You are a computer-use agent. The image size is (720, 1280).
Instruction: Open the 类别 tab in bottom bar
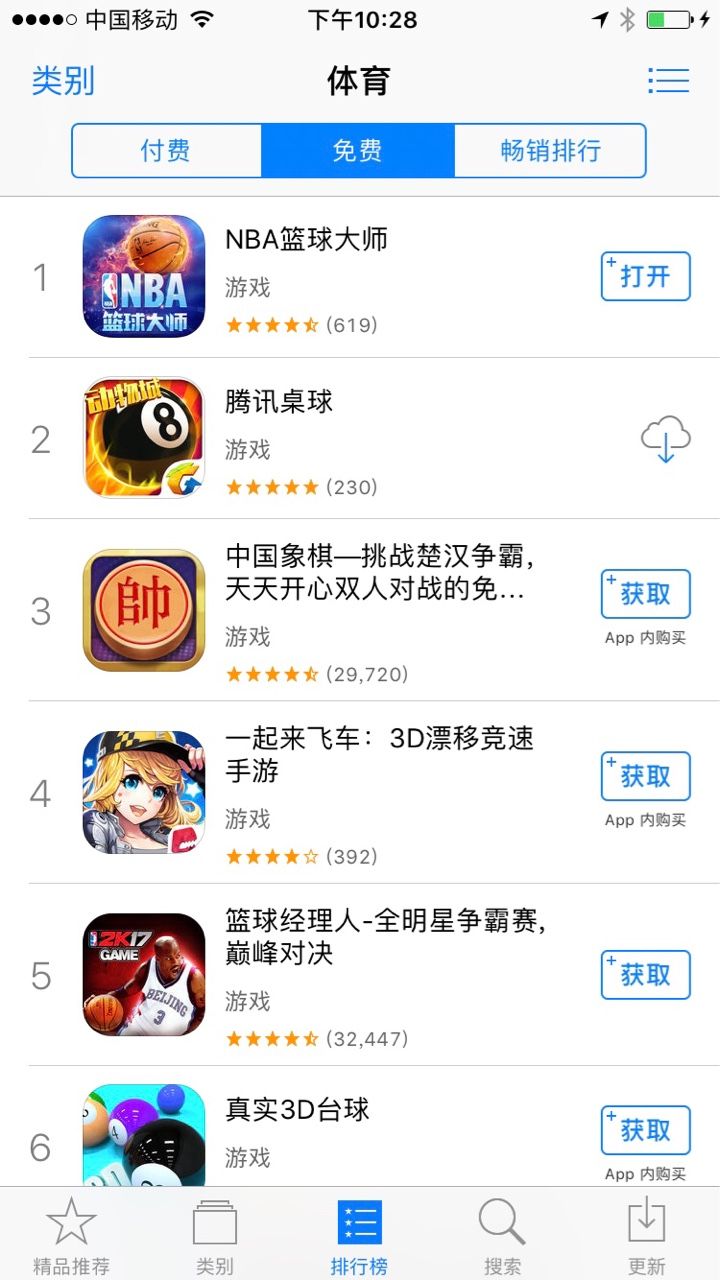point(215,1236)
